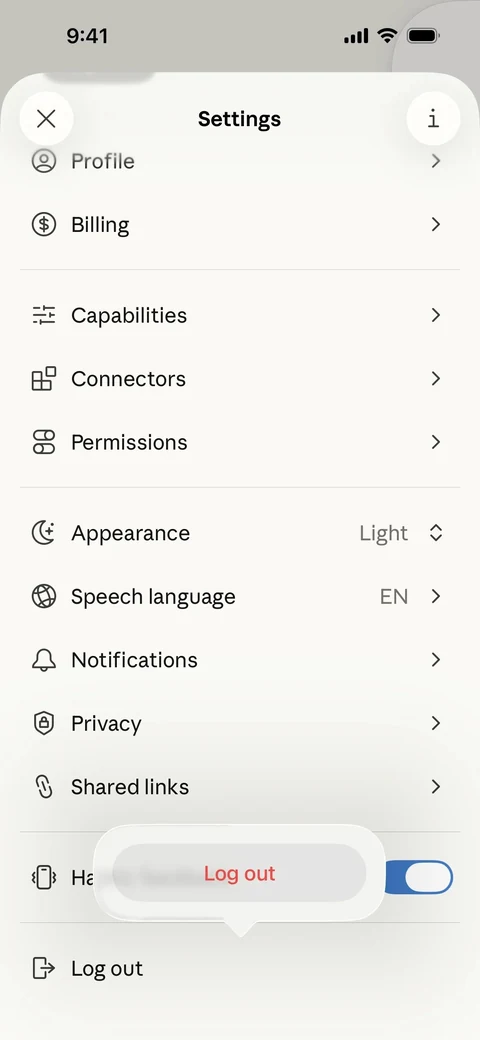Screen dimensions: 480x1040
Task: Toggle the haptic feedback switch
Action: pos(419,878)
